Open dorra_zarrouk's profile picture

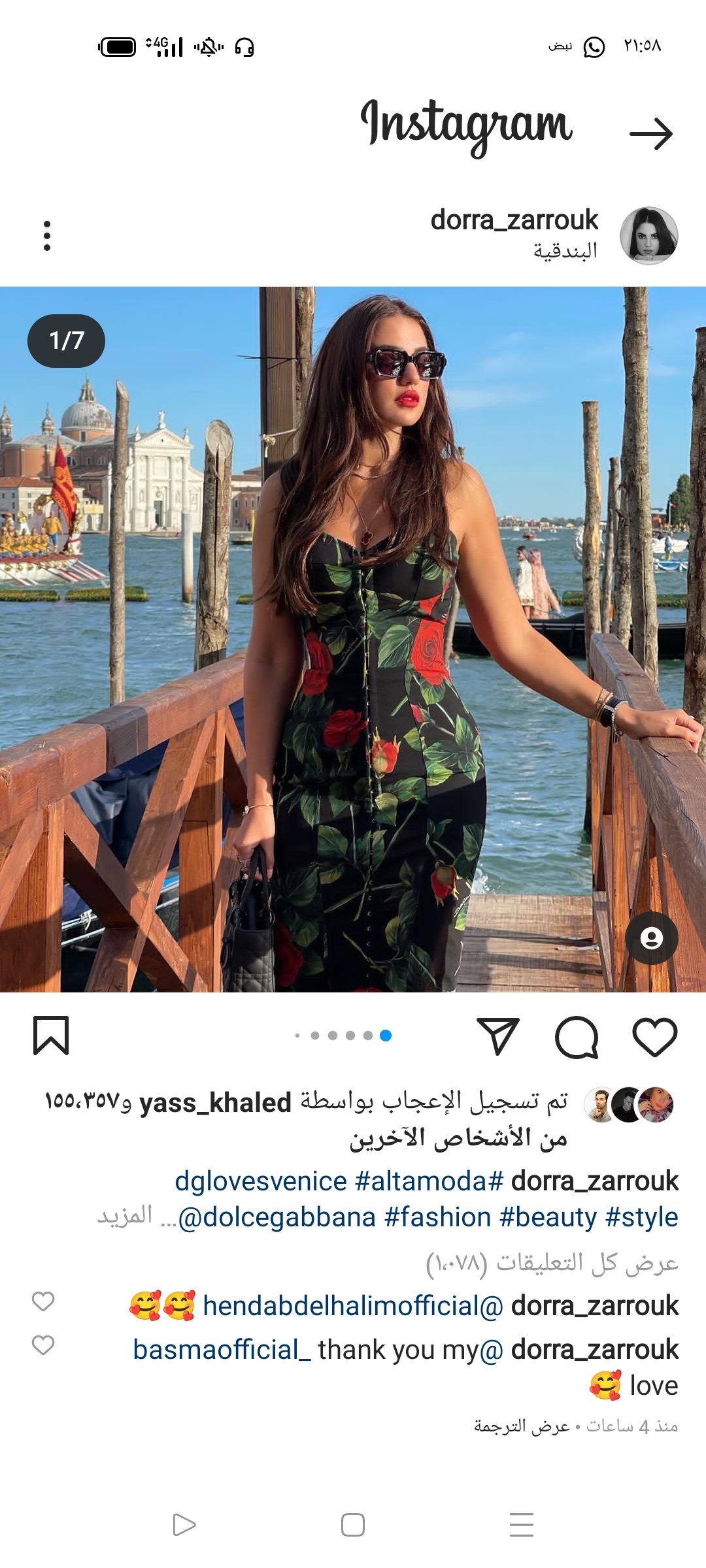point(648,236)
